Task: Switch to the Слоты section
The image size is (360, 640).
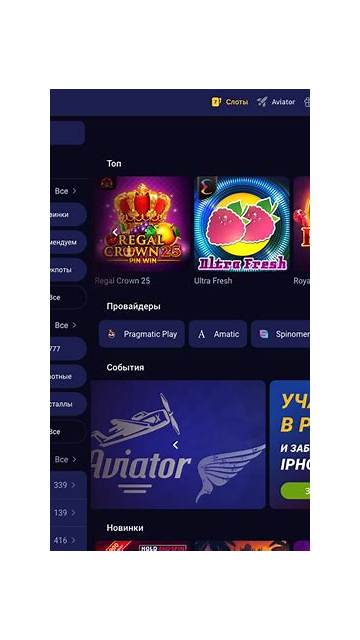Action: pos(230,102)
